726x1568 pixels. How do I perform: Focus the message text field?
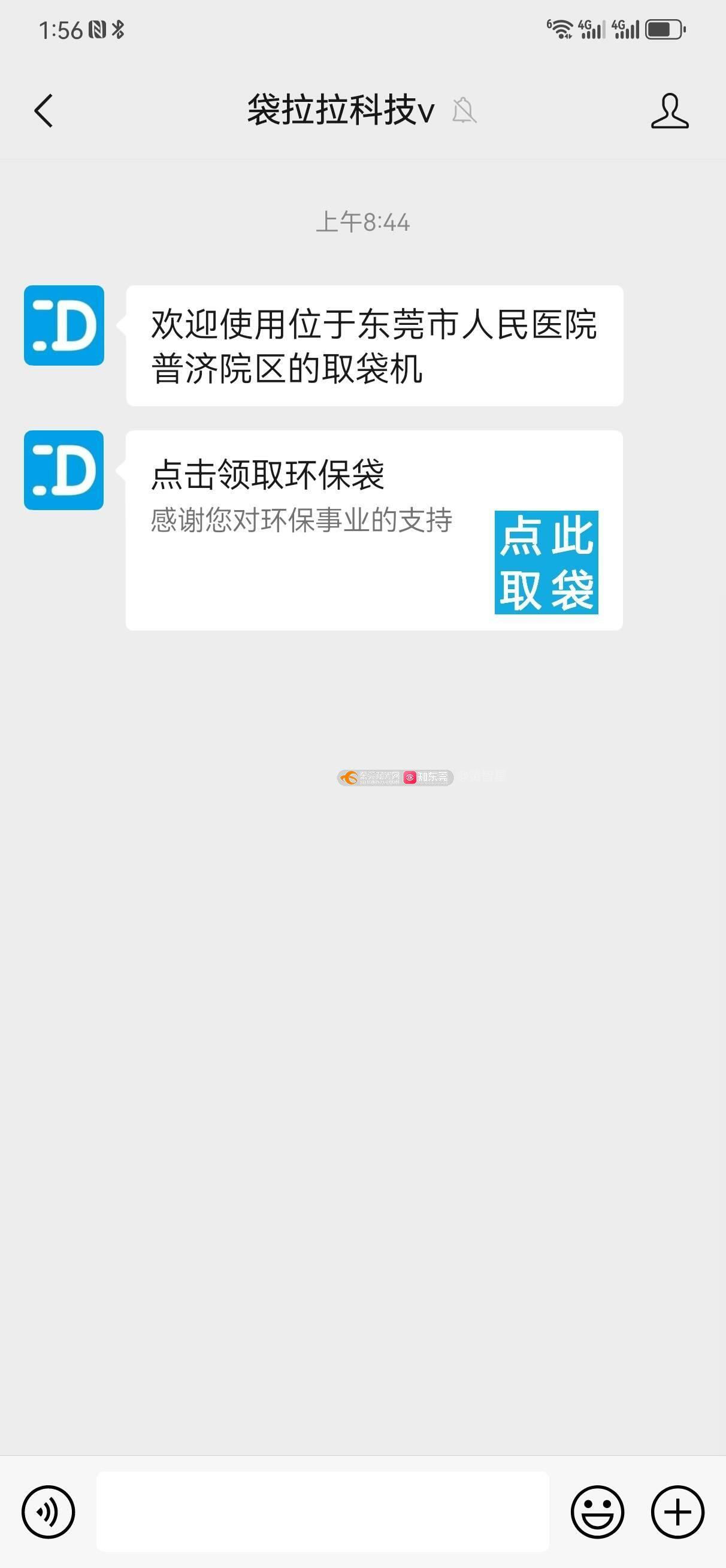(x=322, y=1512)
